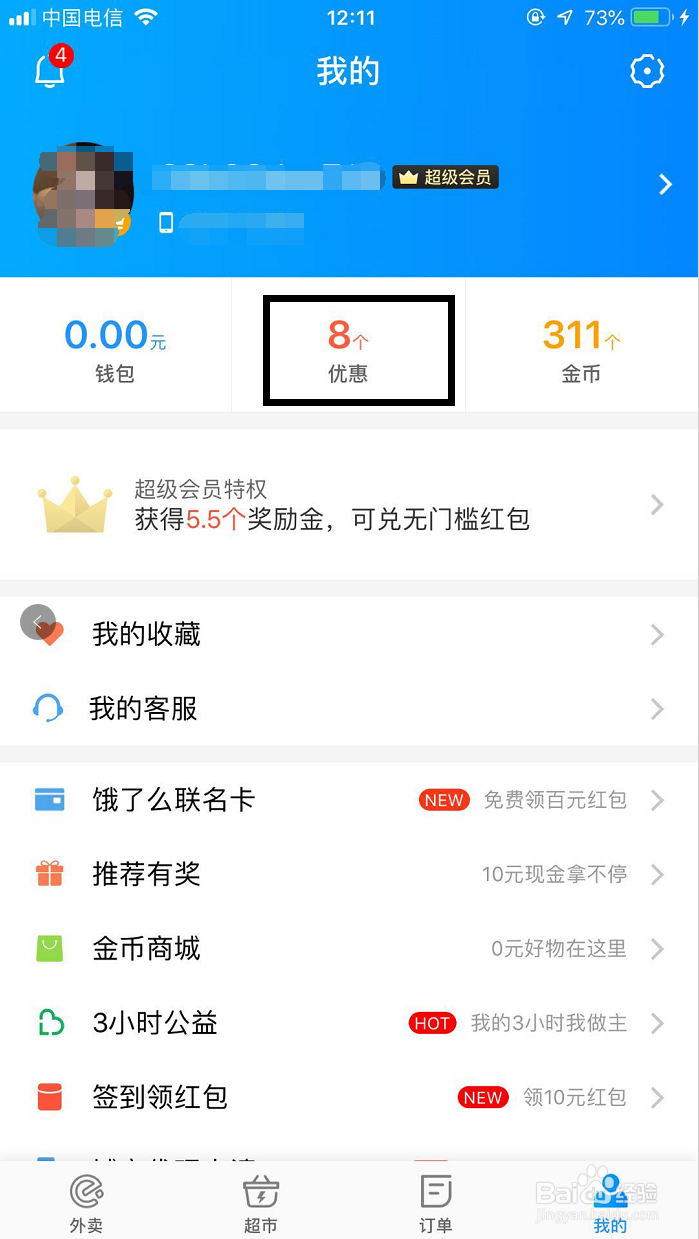This screenshot has width=699, height=1239.
Task: Switch to the 外卖 tab
Action: (x=86, y=1203)
